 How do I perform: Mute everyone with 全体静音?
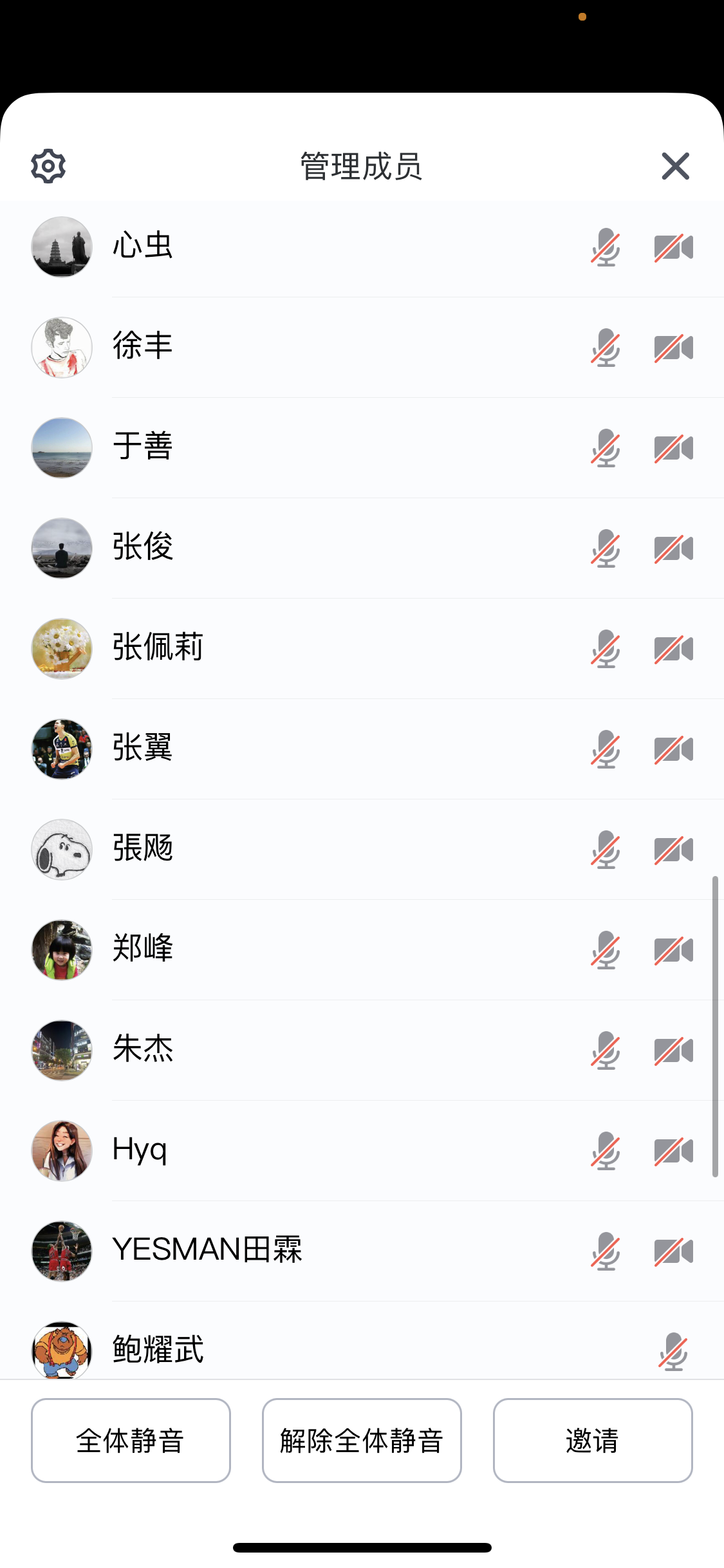[131, 1441]
